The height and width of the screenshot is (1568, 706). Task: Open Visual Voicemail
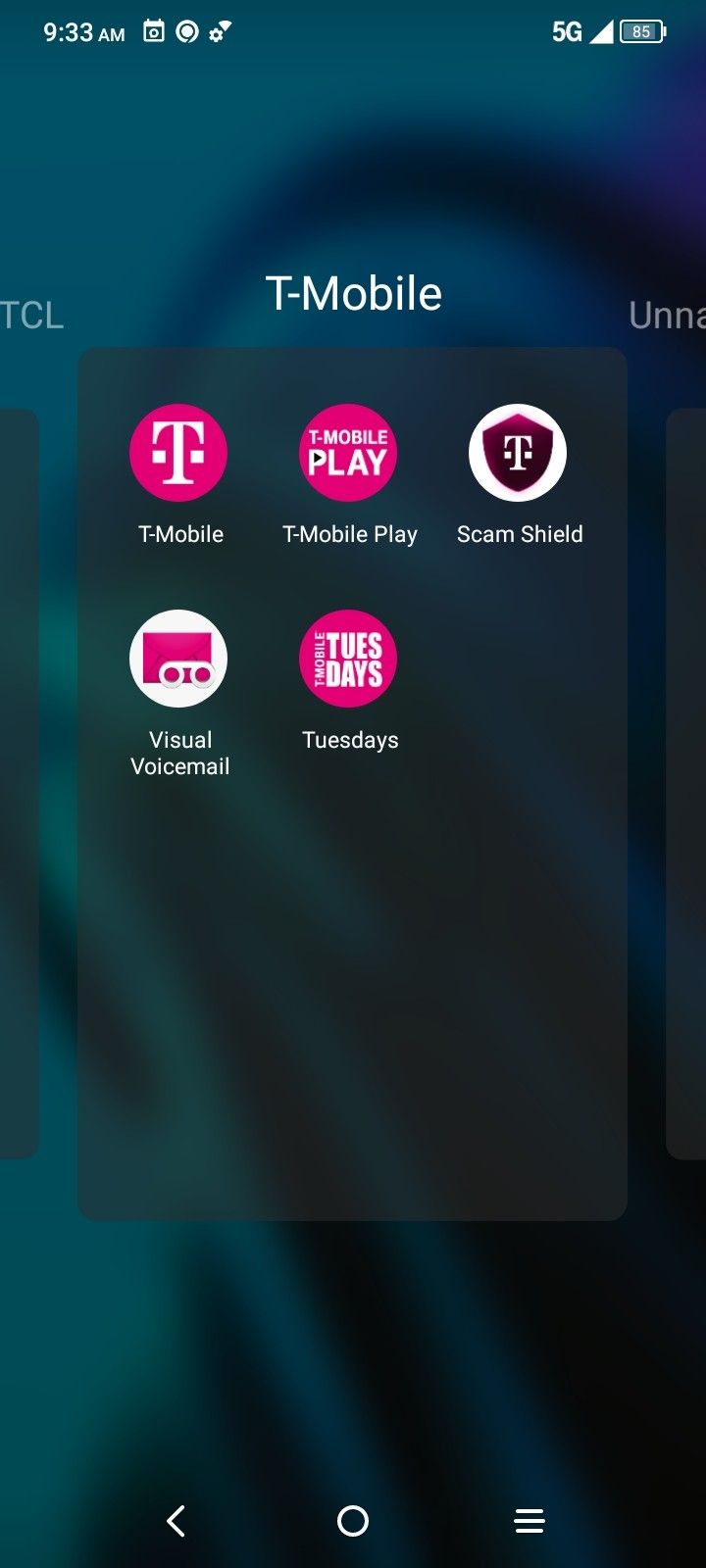pos(178,660)
